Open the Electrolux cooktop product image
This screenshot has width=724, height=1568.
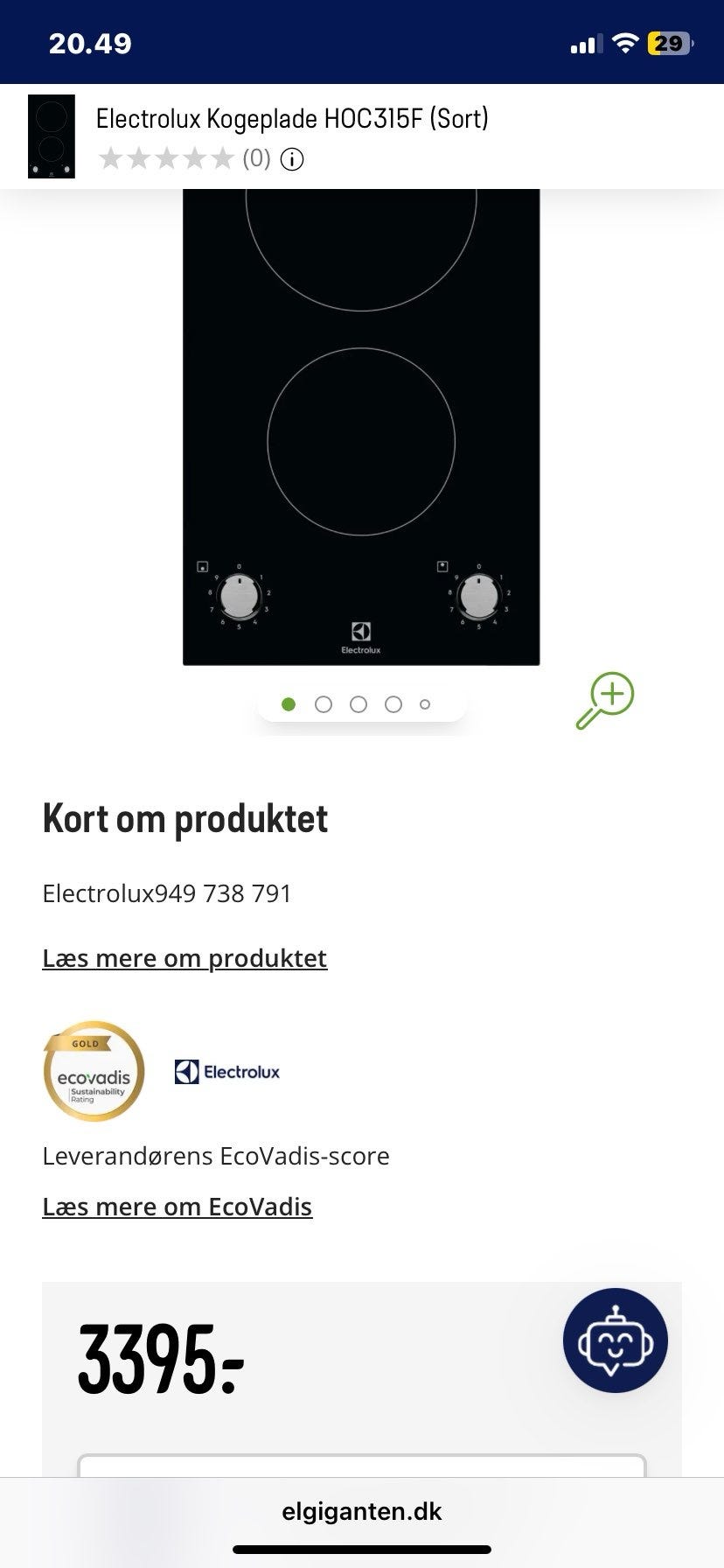361,429
